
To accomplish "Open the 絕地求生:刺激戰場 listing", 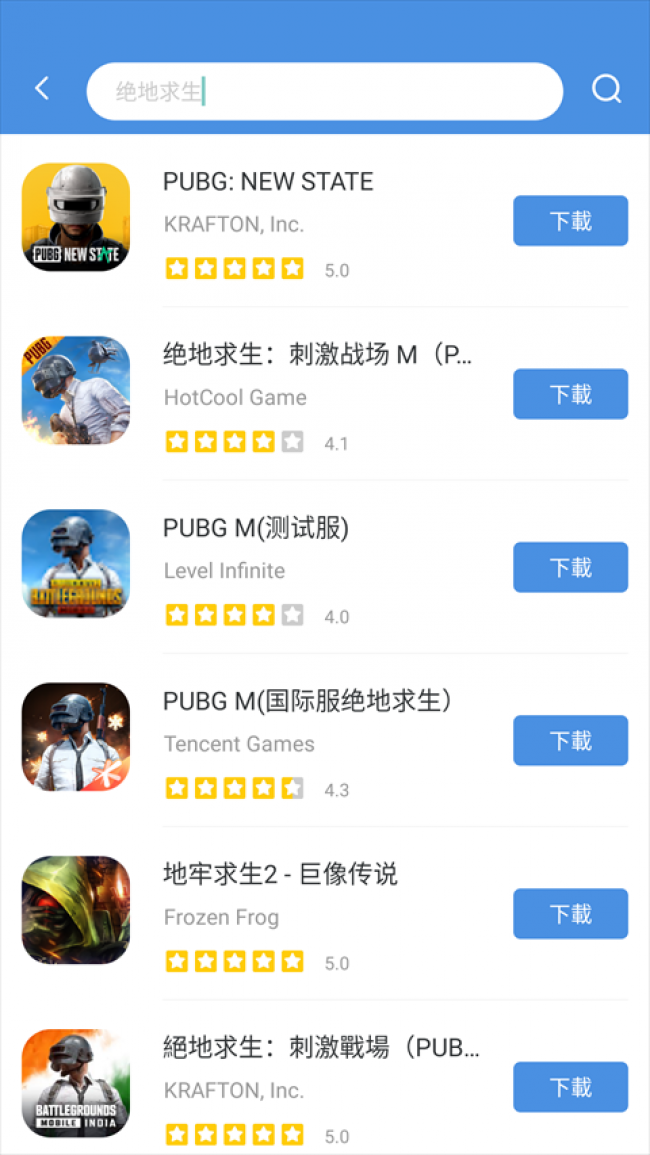I will click(320, 1048).
